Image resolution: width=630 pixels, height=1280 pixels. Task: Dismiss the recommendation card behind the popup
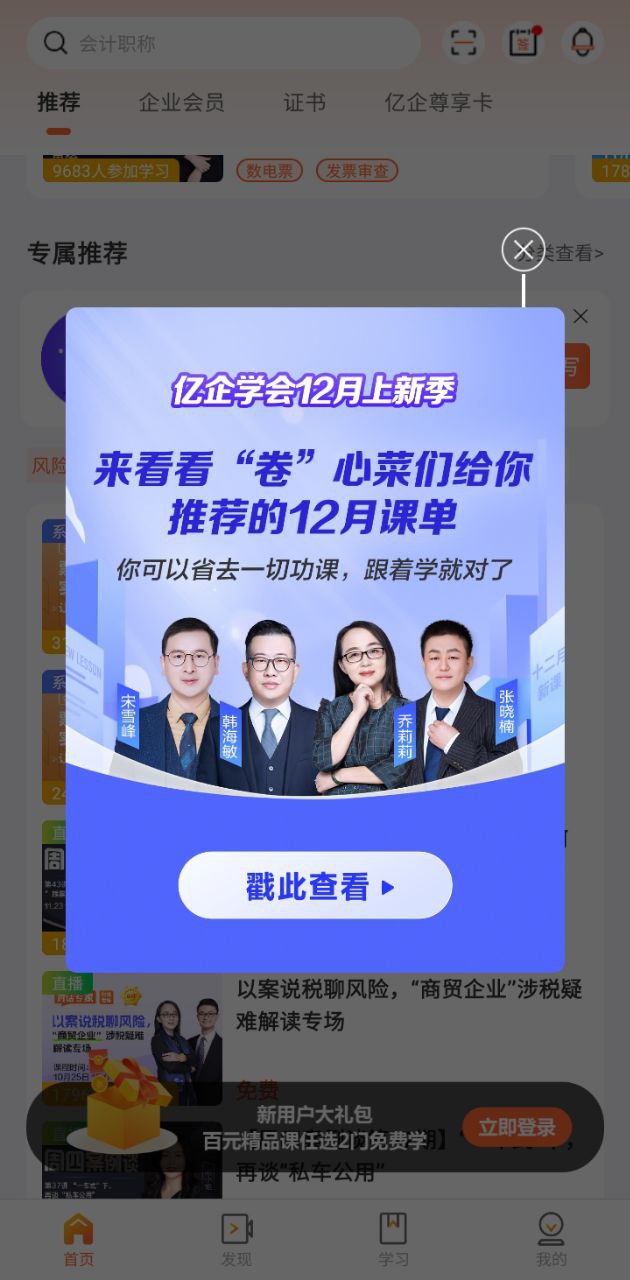[x=581, y=316]
